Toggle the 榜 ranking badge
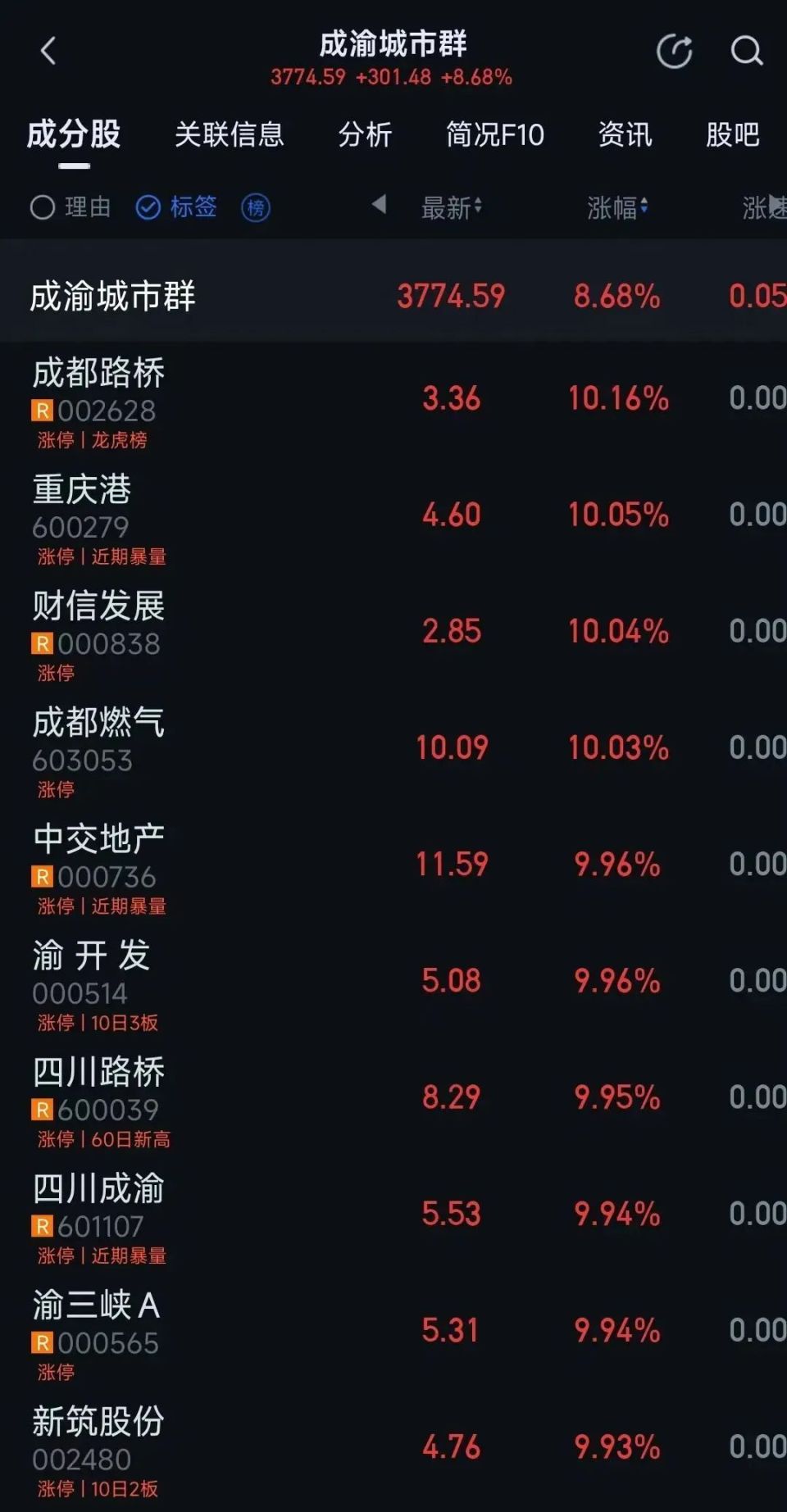Image resolution: width=787 pixels, height=1512 pixels. (254, 207)
